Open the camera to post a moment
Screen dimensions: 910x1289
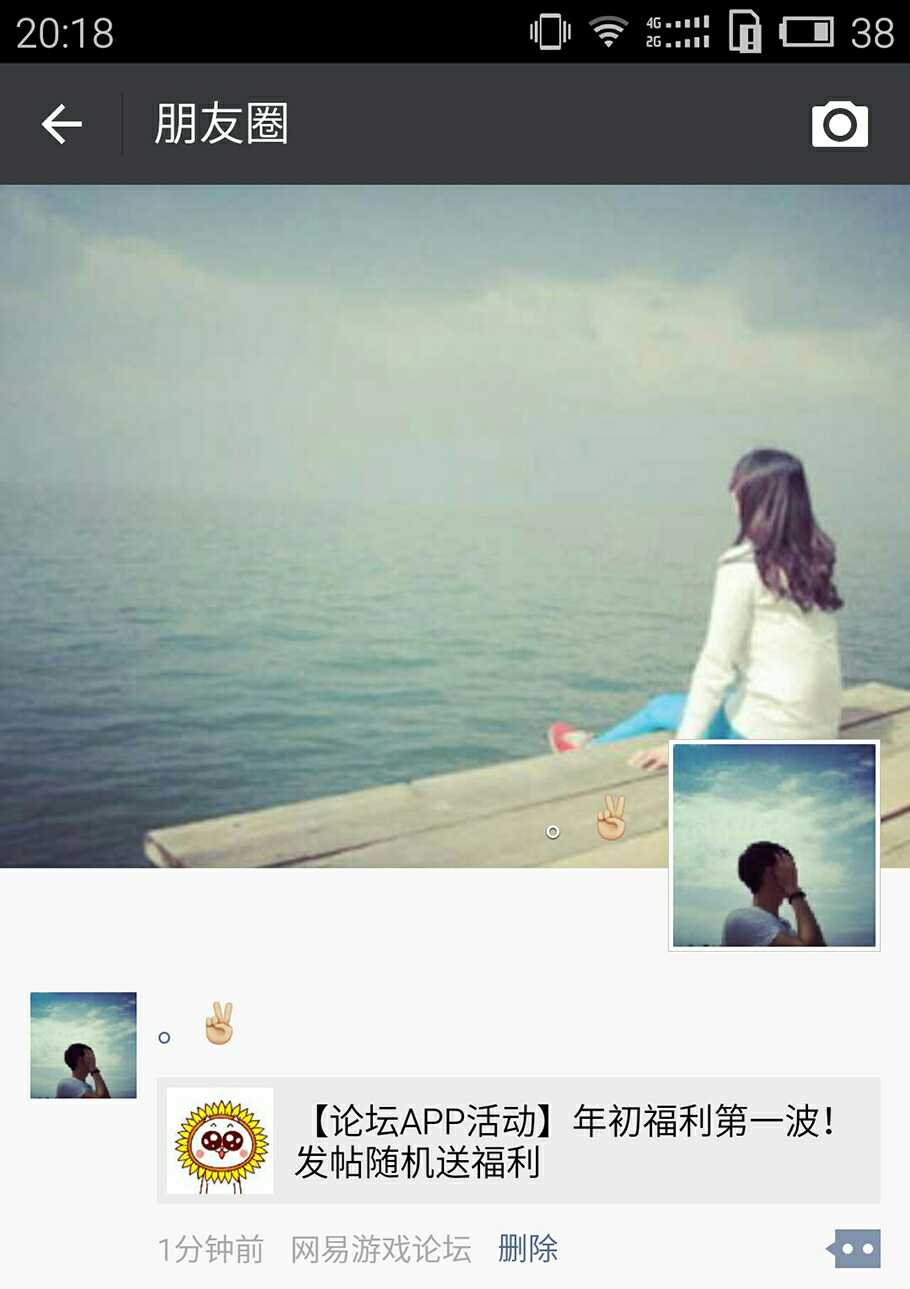coord(839,125)
